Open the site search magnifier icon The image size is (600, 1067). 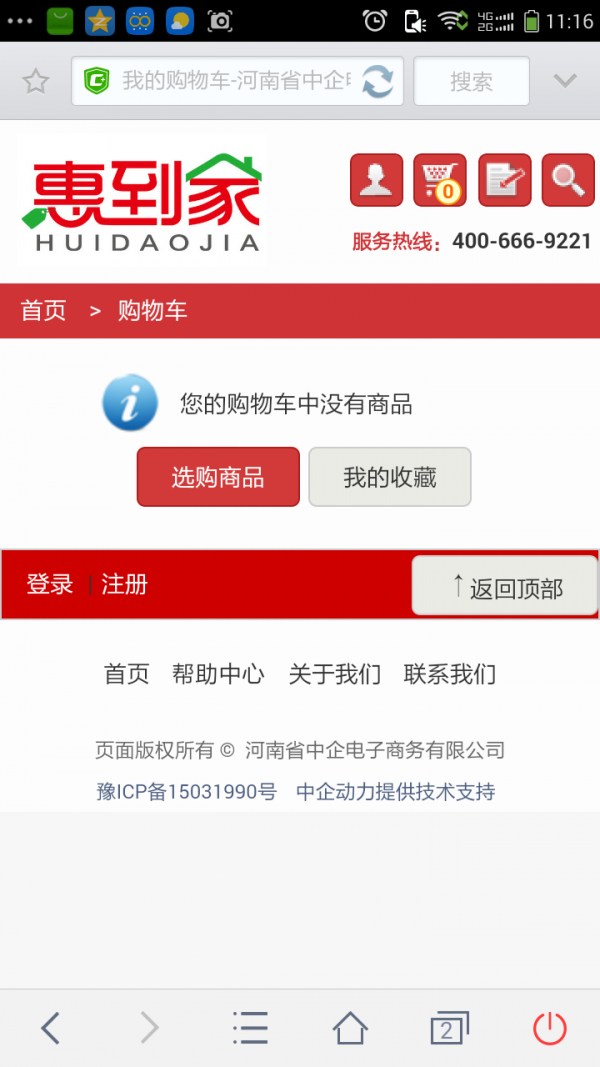click(x=568, y=180)
